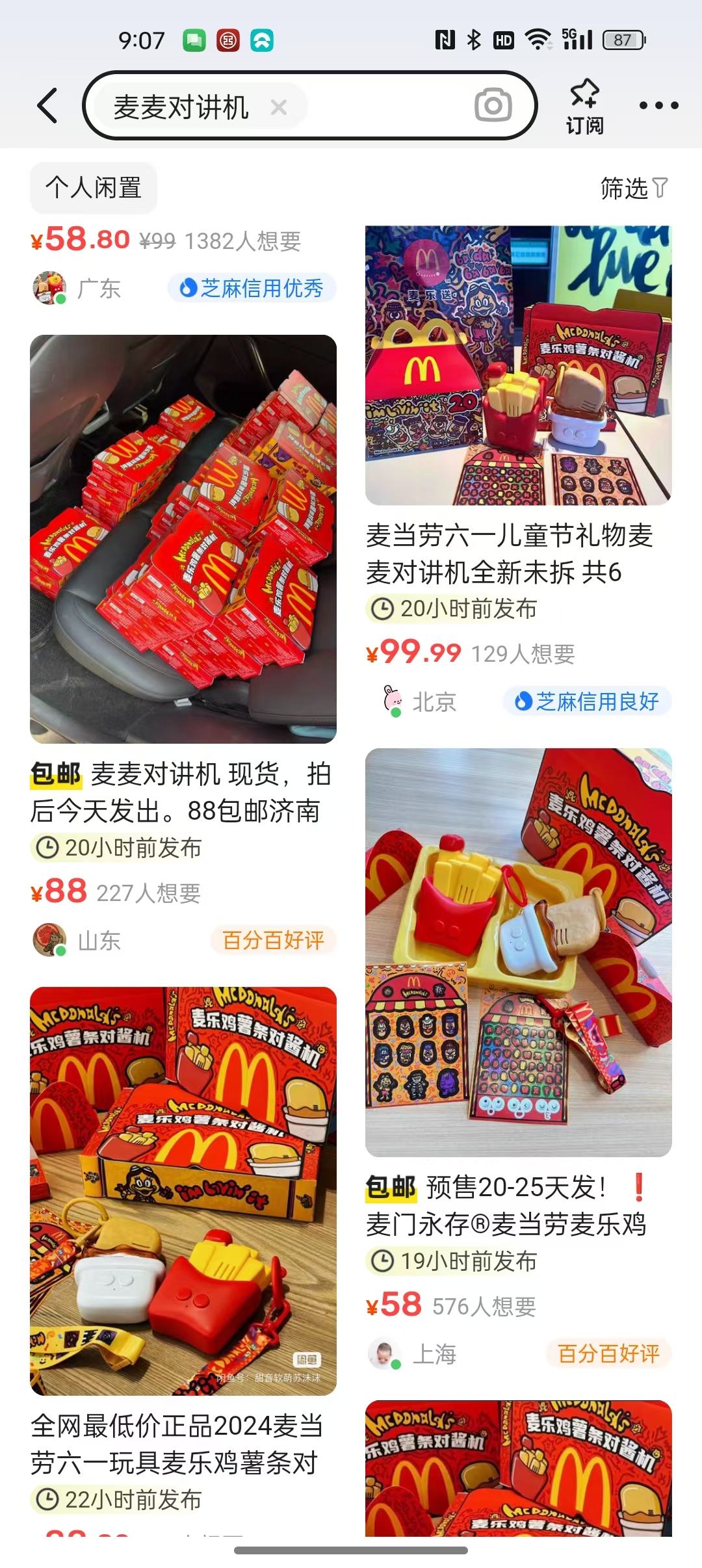
Task: Tap the search box with 麦麦对讲机
Action: [x=377, y=106]
